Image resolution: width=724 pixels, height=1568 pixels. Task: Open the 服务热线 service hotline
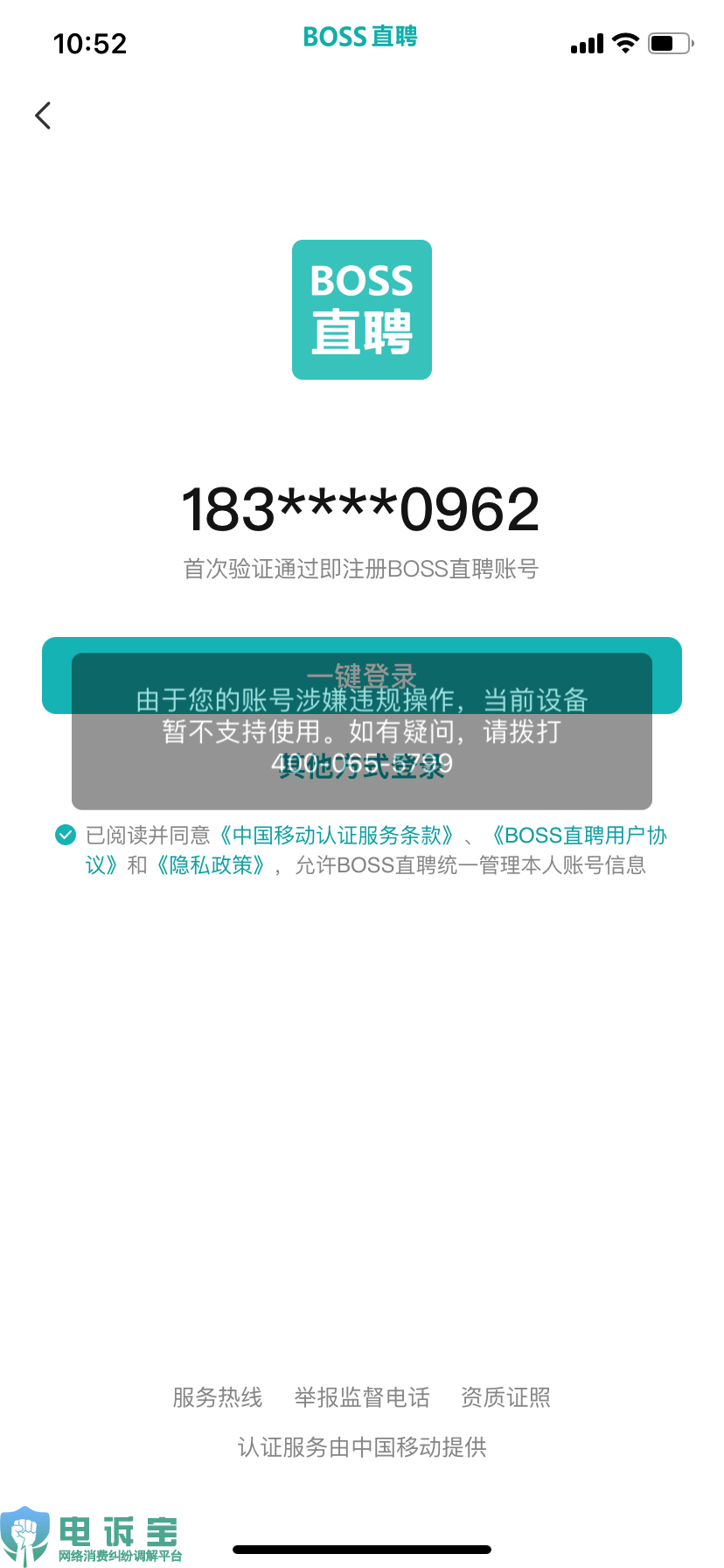pyautogui.click(x=217, y=1397)
